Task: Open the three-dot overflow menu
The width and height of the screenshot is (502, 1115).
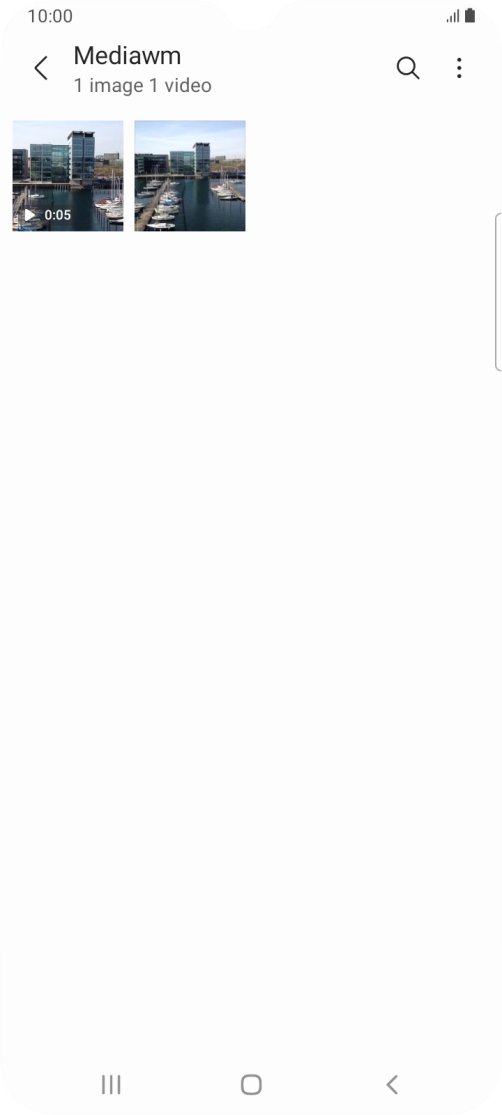Action: pos(459,68)
